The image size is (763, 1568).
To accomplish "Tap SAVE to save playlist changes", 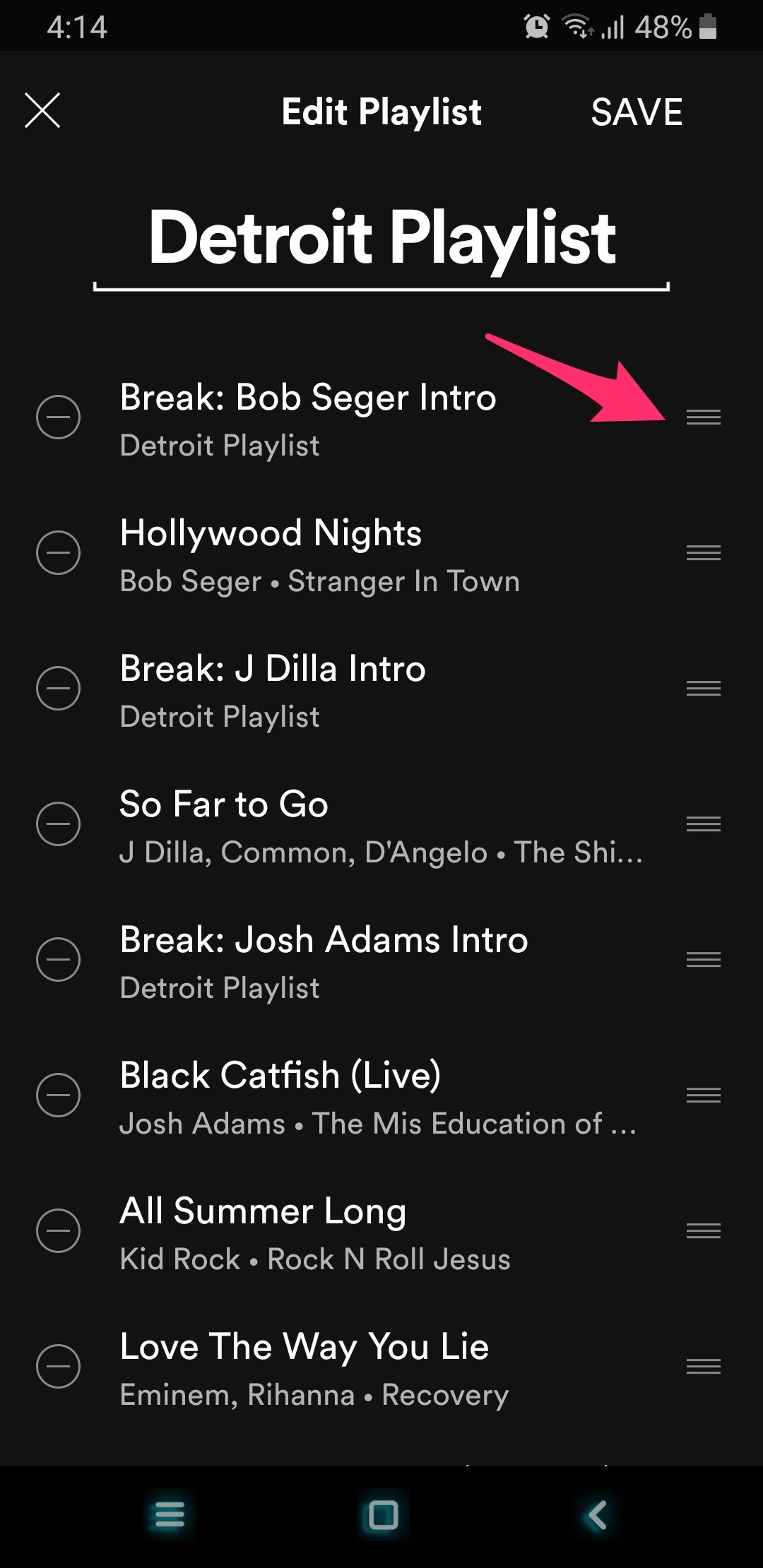I will pyautogui.click(x=636, y=112).
